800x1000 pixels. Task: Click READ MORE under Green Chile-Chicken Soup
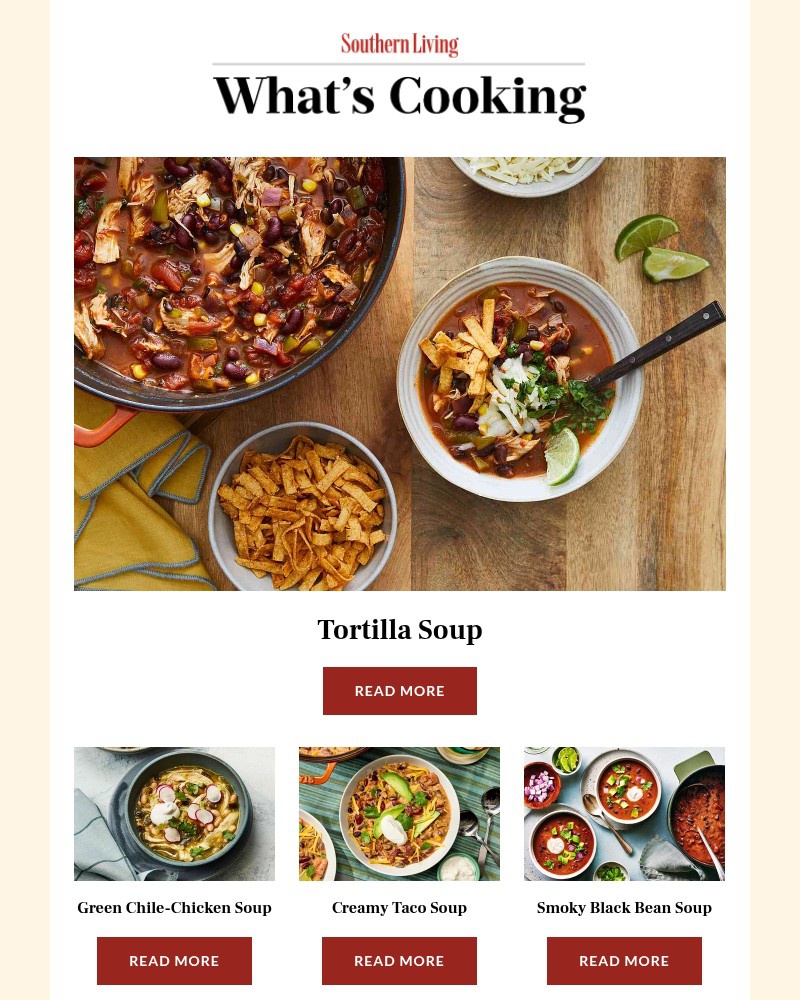[174, 960]
